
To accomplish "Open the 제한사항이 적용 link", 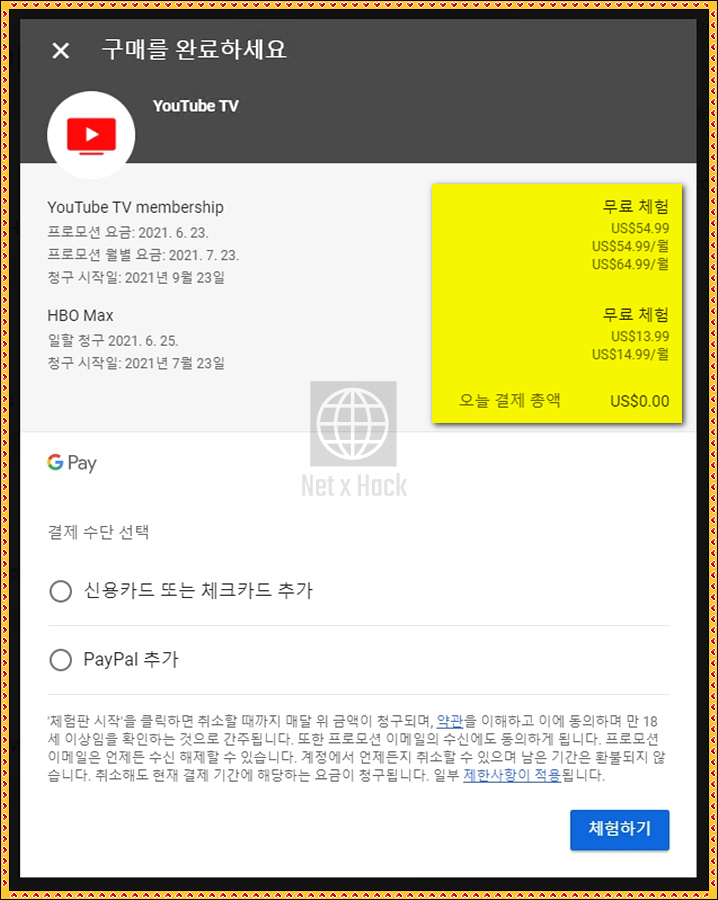I will point(511,775).
